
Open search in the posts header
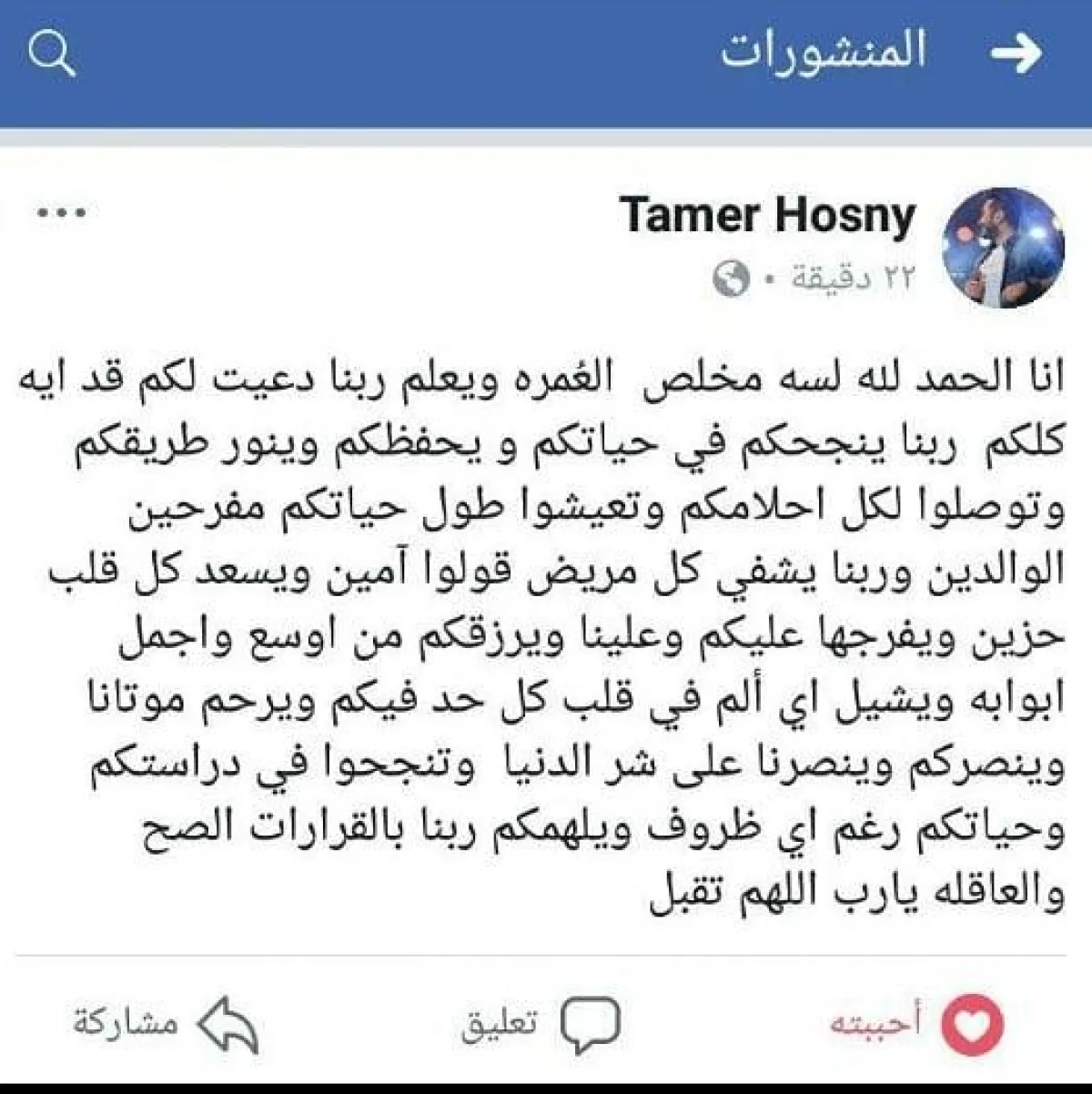click(52, 55)
